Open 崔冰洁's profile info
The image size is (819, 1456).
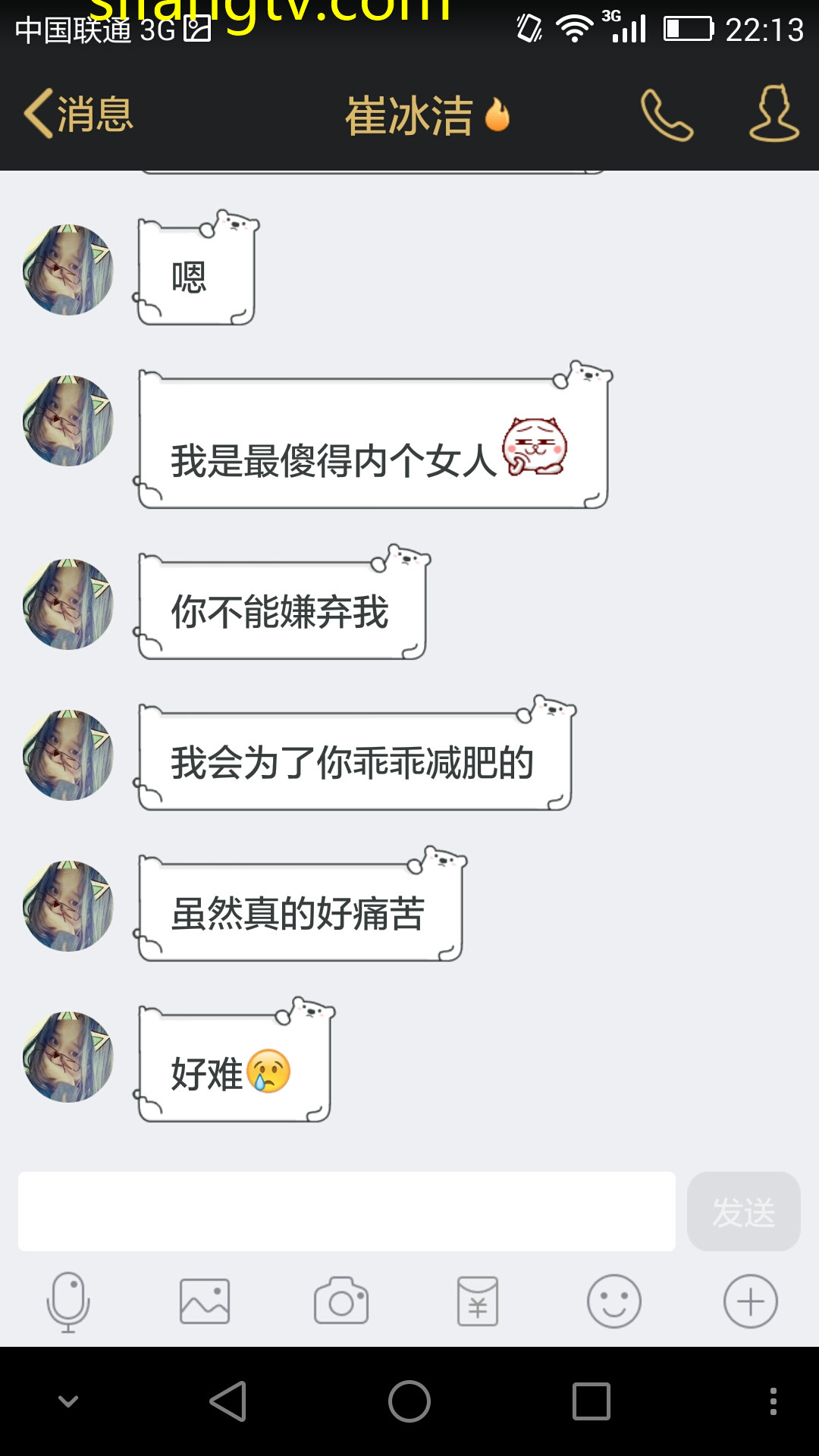click(773, 114)
